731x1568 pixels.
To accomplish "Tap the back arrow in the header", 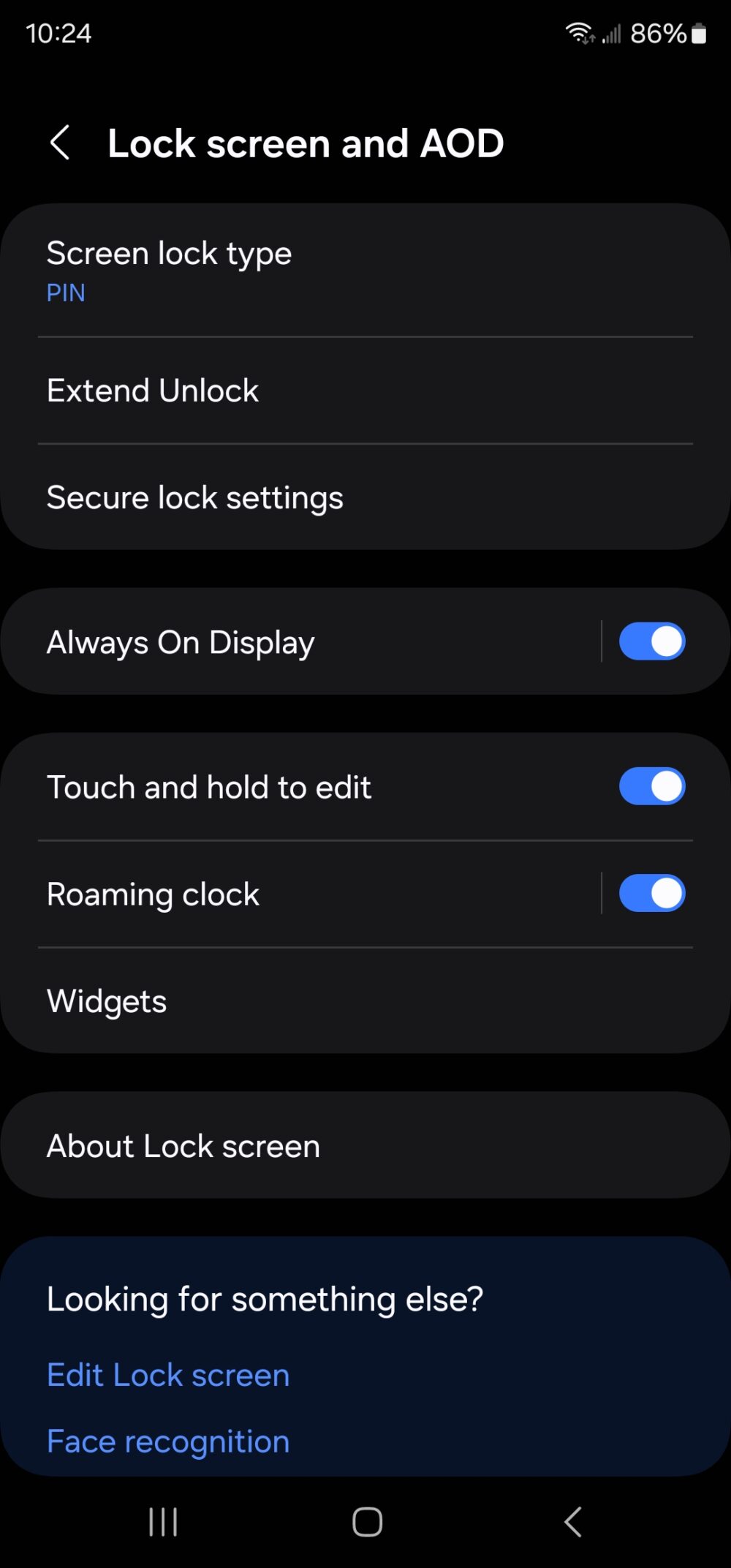I will [x=61, y=143].
